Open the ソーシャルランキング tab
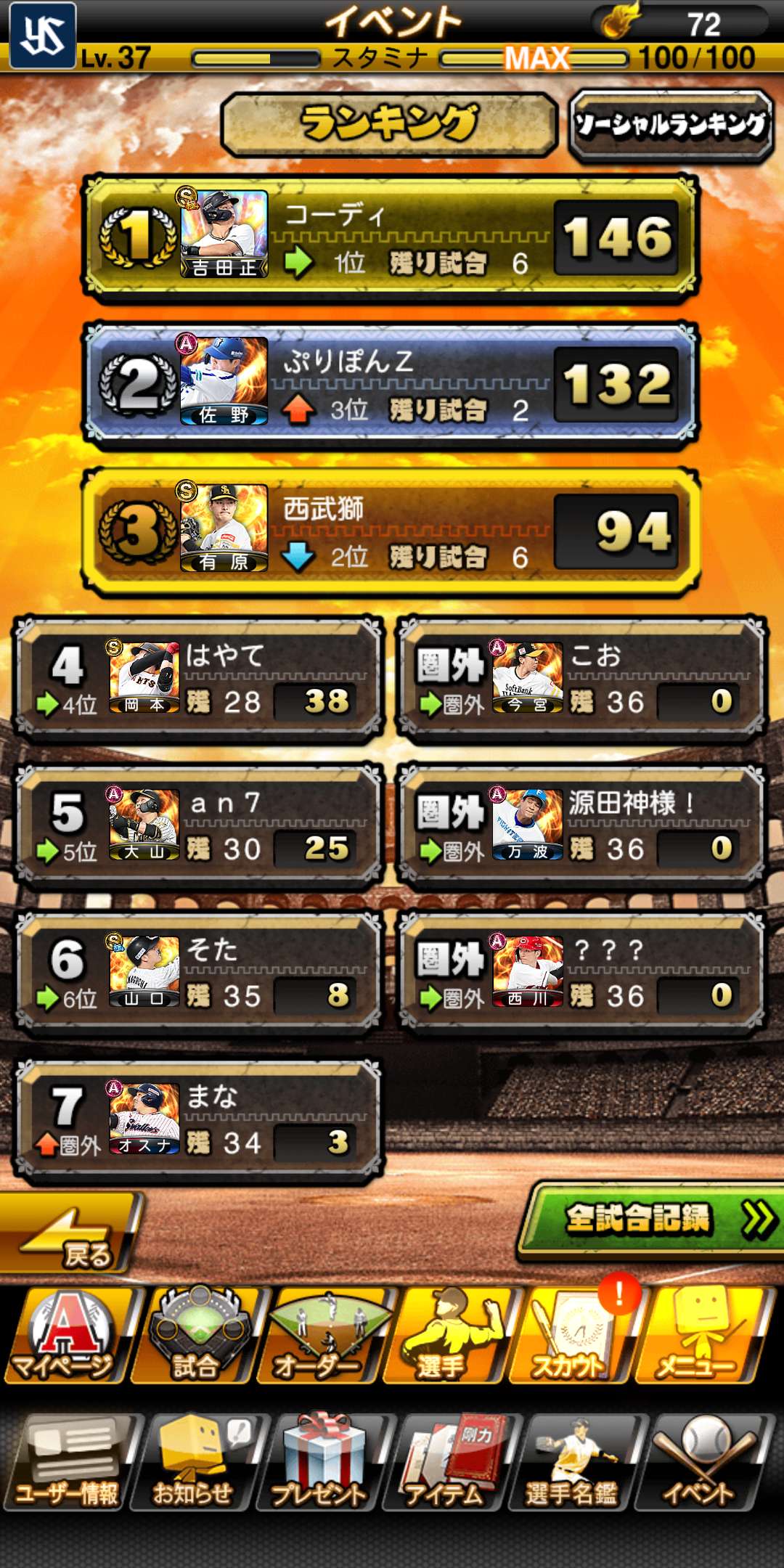Viewport: 784px width, 1568px height. pyautogui.click(x=670, y=125)
